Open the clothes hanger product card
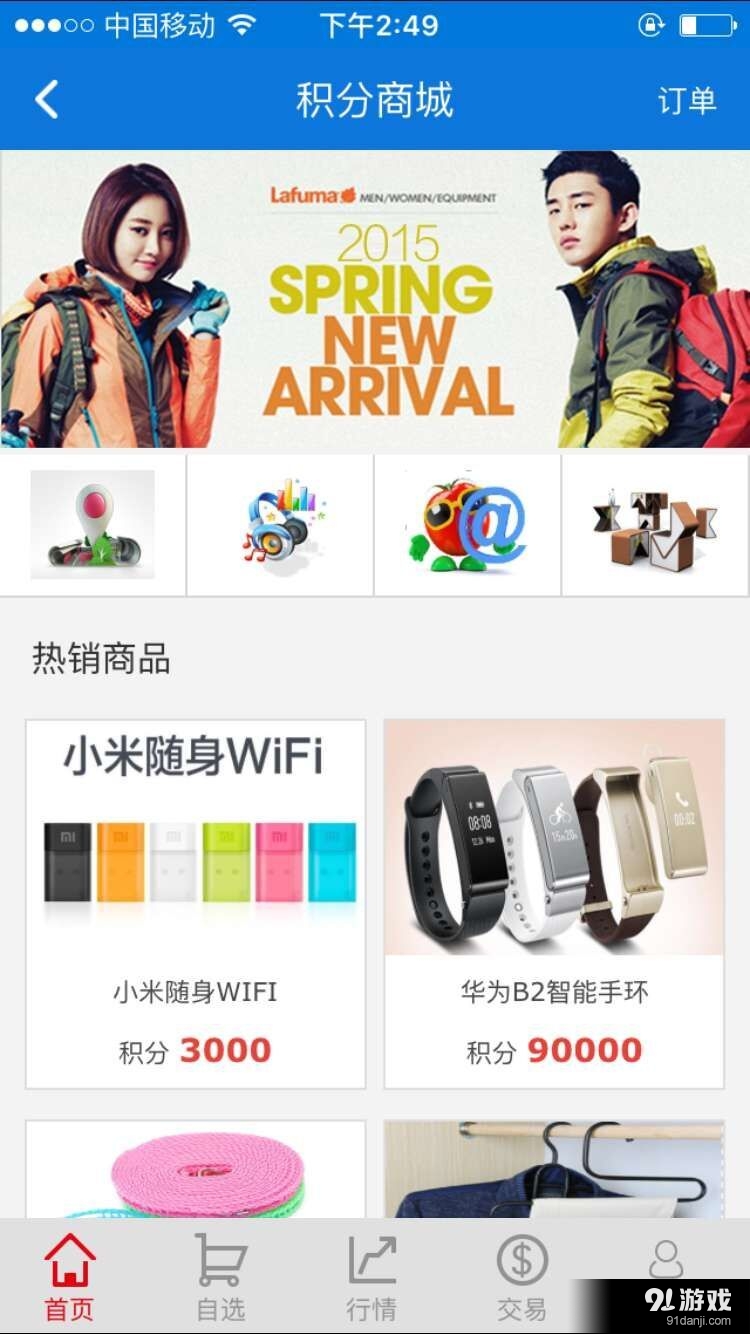 554,1170
